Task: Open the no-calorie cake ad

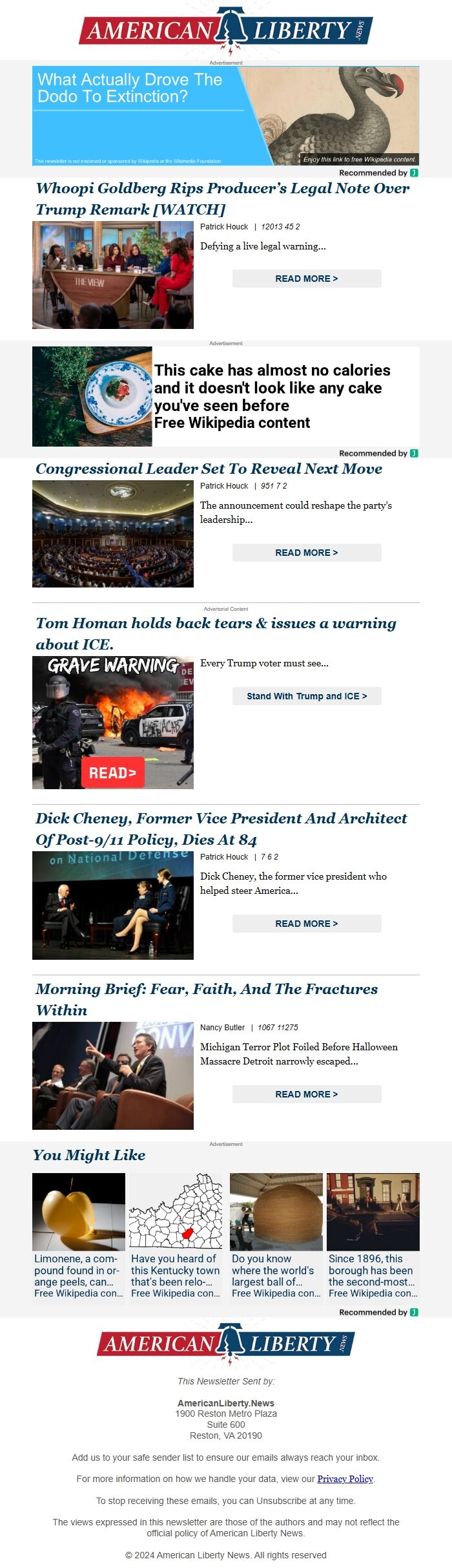Action: [x=225, y=396]
